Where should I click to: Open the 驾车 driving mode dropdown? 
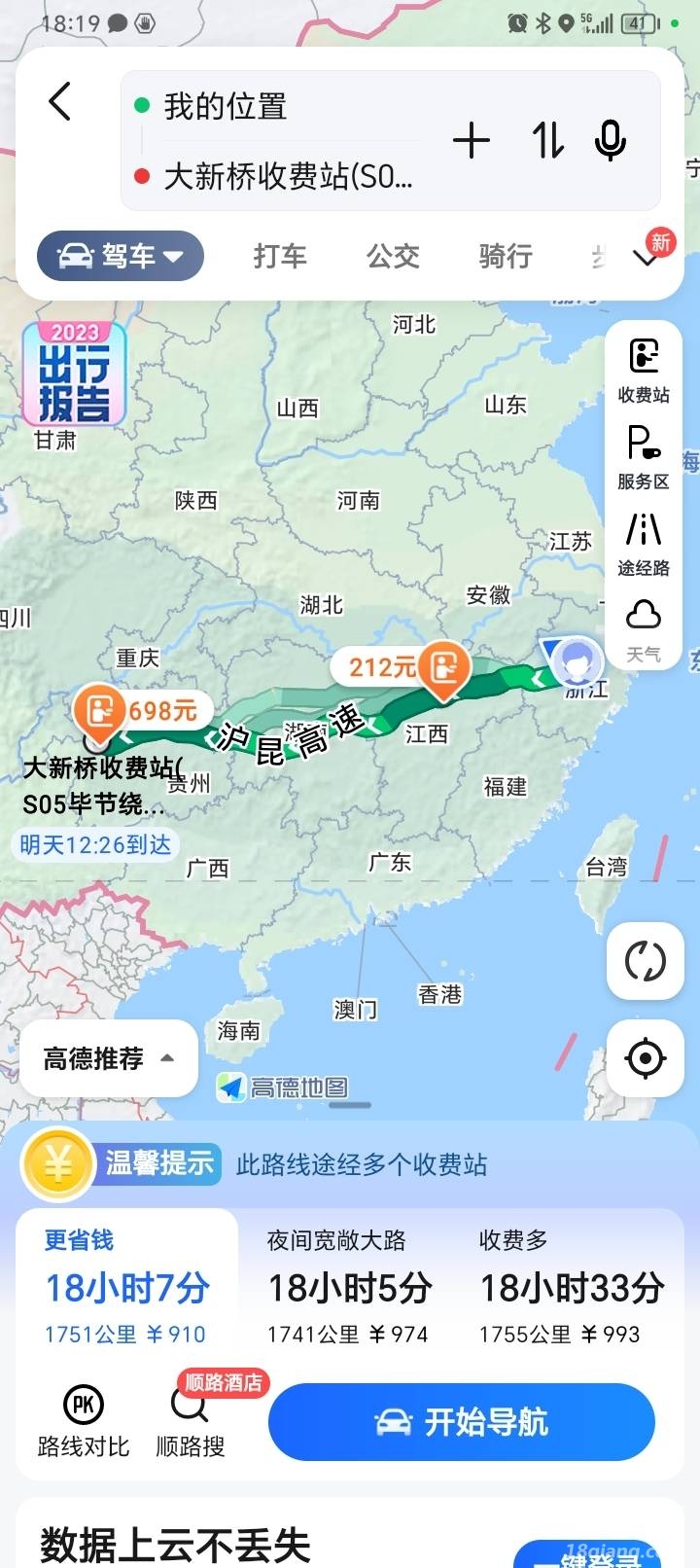point(121,256)
